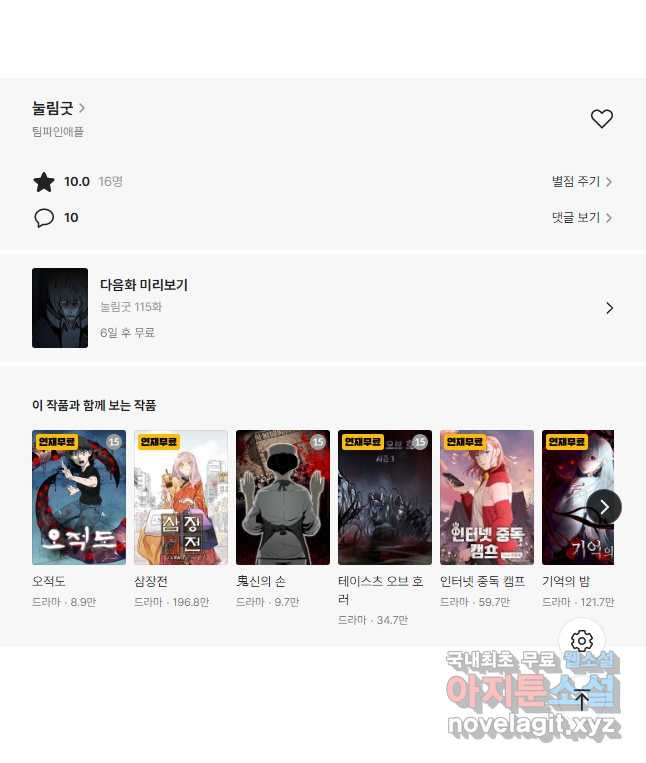
Task: Open the 삼장전 webtoon card
Action: point(181,498)
